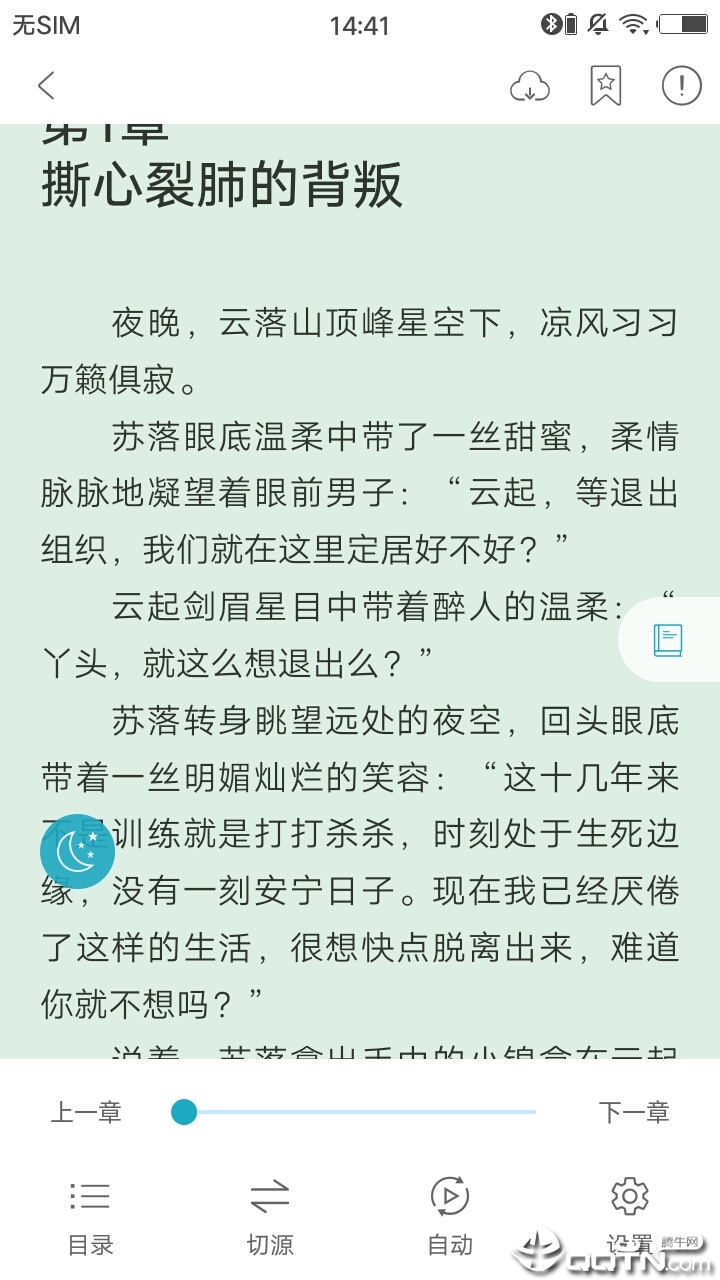The width and height of the screenshot is (720, 1280).
Task: Switch source with 切源
Action: 270,1216
